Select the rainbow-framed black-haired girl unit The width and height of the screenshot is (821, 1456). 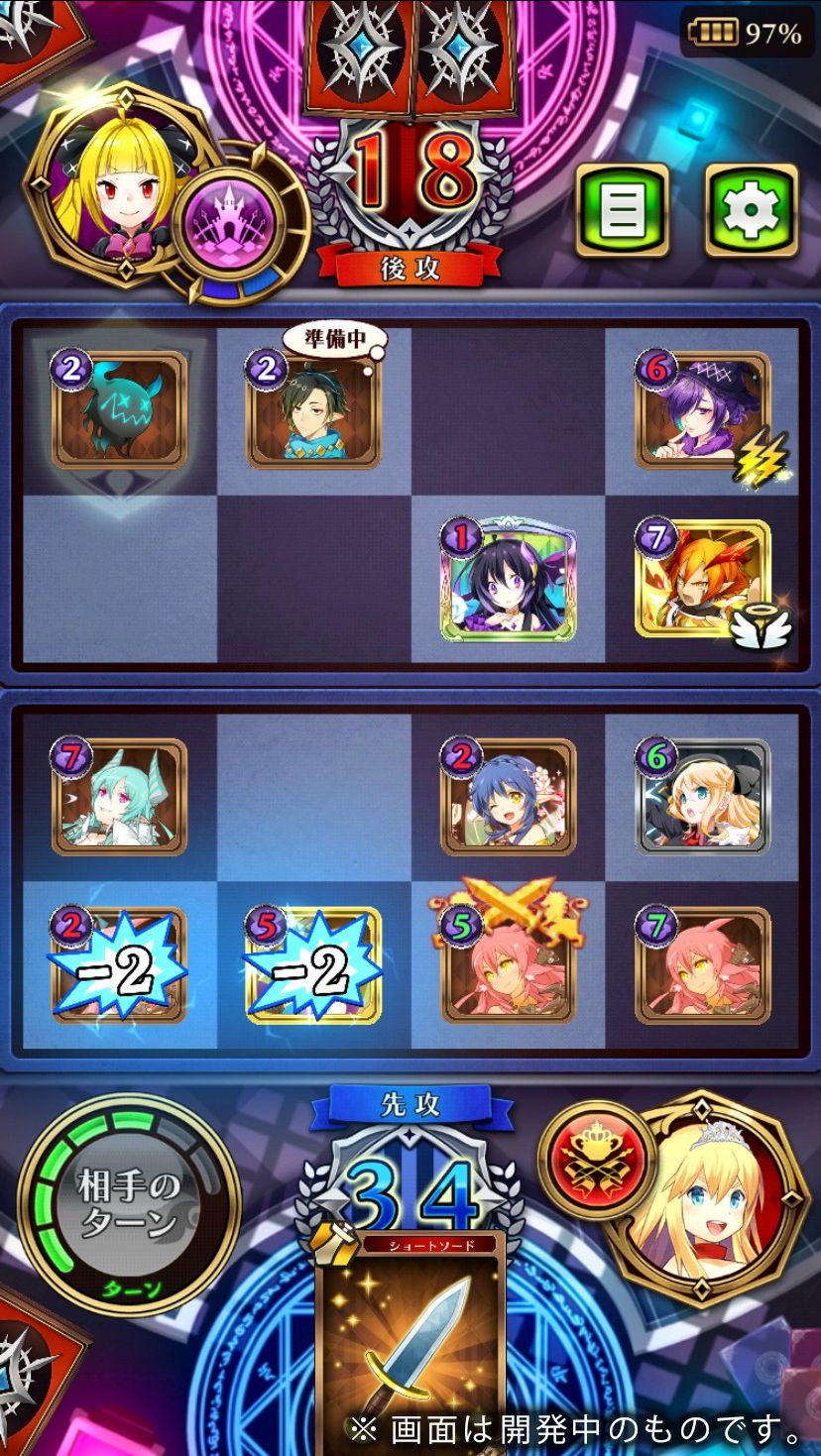coord(508,578)
